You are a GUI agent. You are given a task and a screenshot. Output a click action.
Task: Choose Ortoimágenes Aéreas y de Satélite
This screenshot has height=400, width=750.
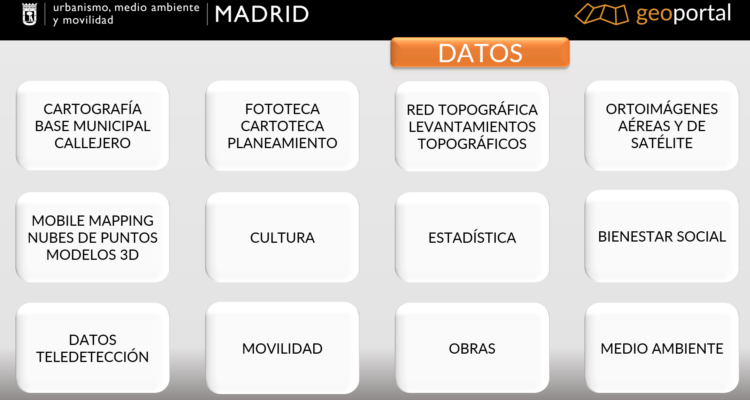click(662, 126)
